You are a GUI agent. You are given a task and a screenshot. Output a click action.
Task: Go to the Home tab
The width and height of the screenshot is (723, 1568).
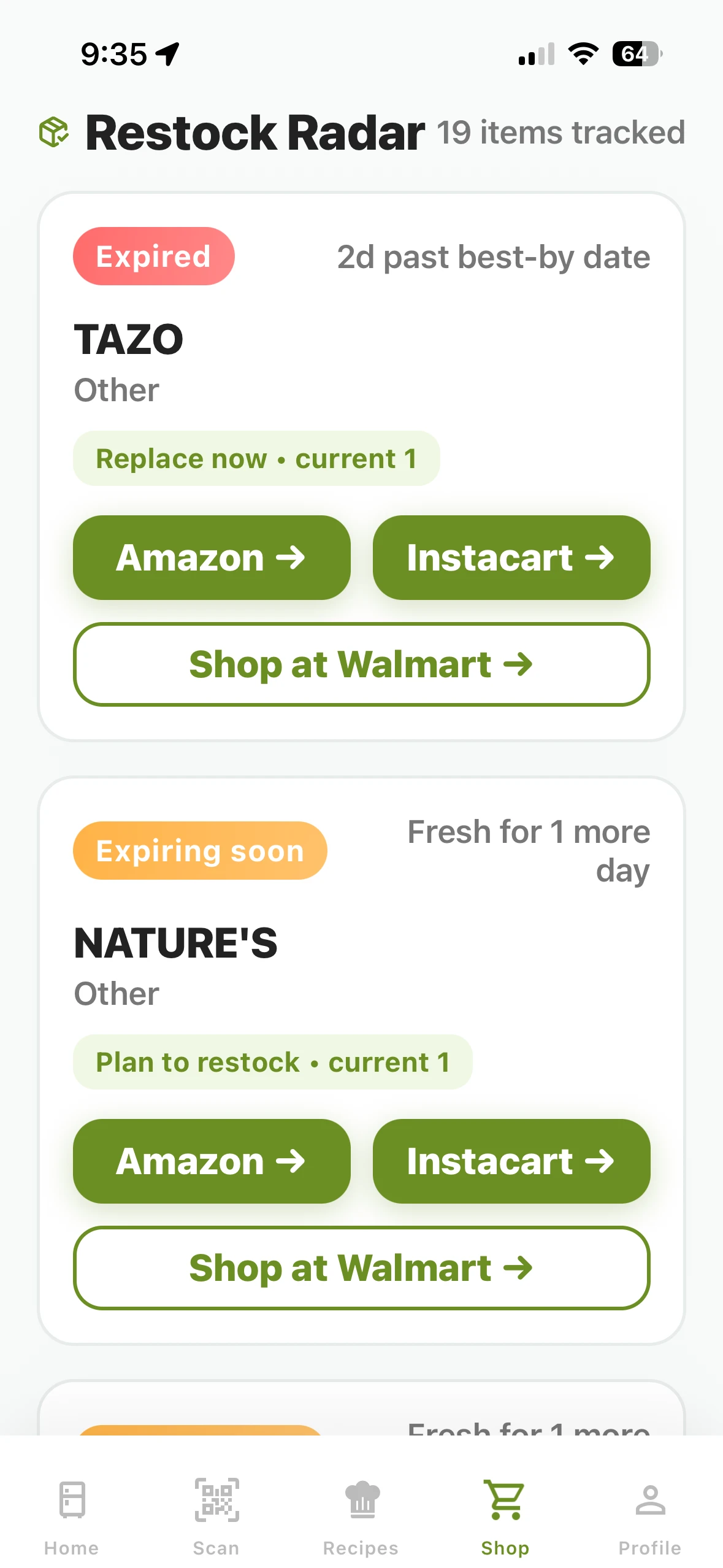72,1514
